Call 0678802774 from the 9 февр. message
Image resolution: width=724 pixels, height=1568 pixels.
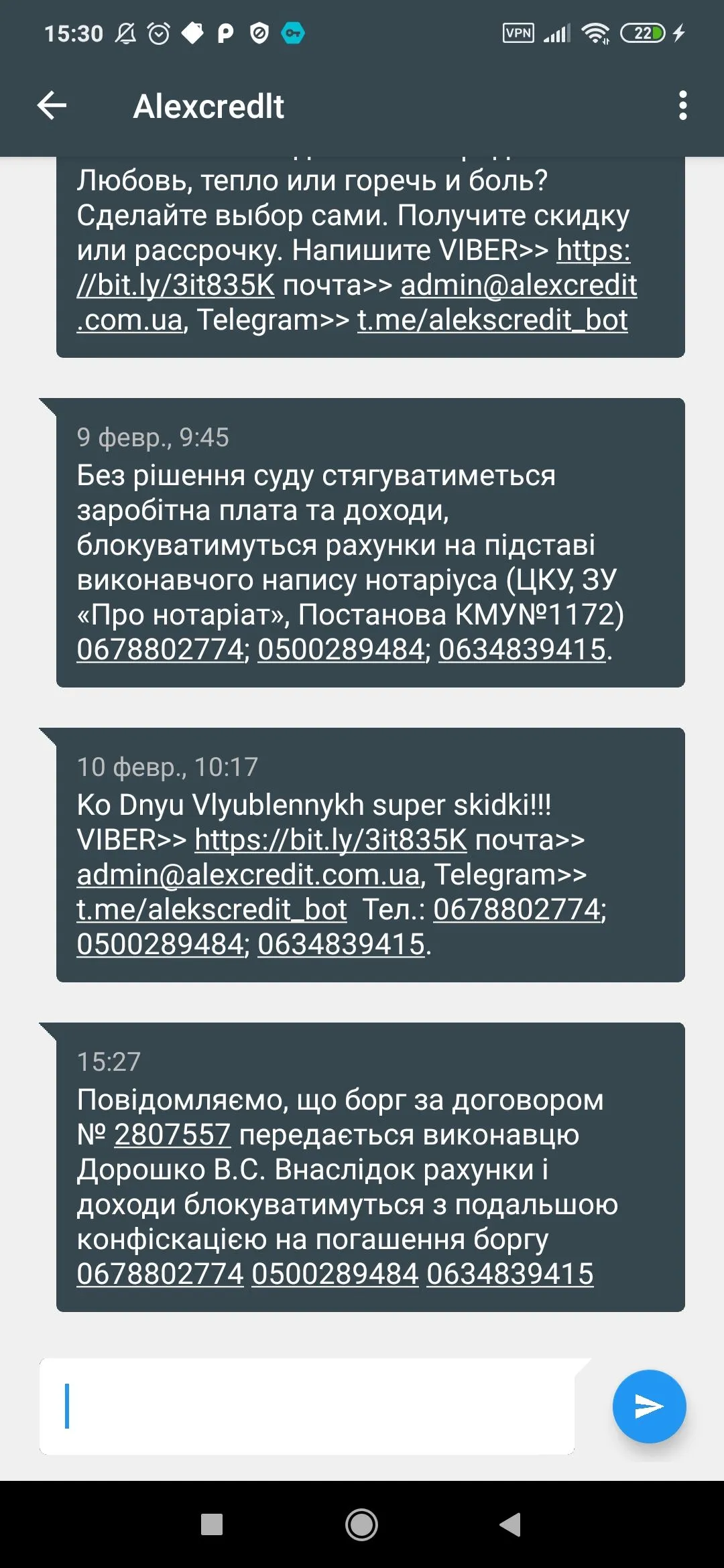(160, 649)
